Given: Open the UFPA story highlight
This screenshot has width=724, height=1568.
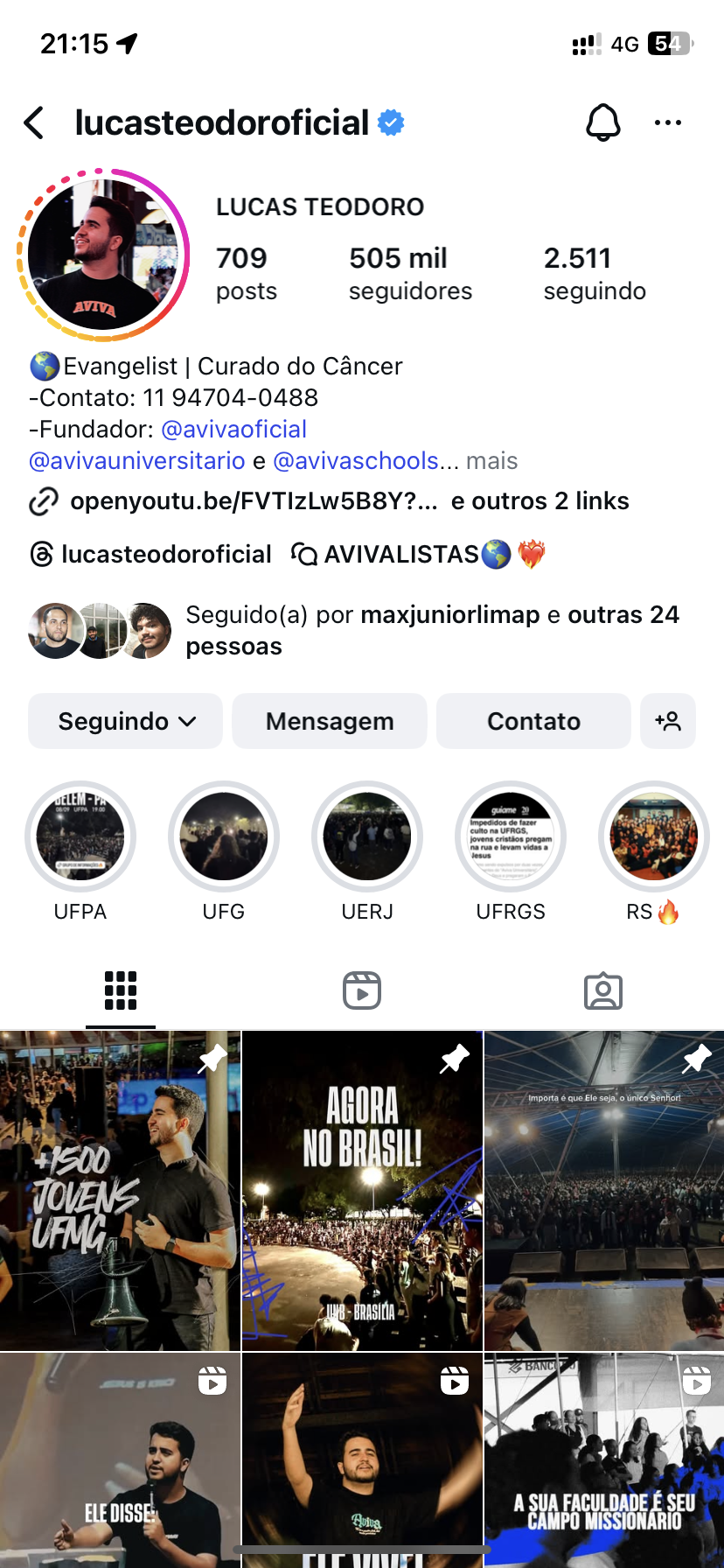Looking at the screenshot, I should [x=80, y=837].
